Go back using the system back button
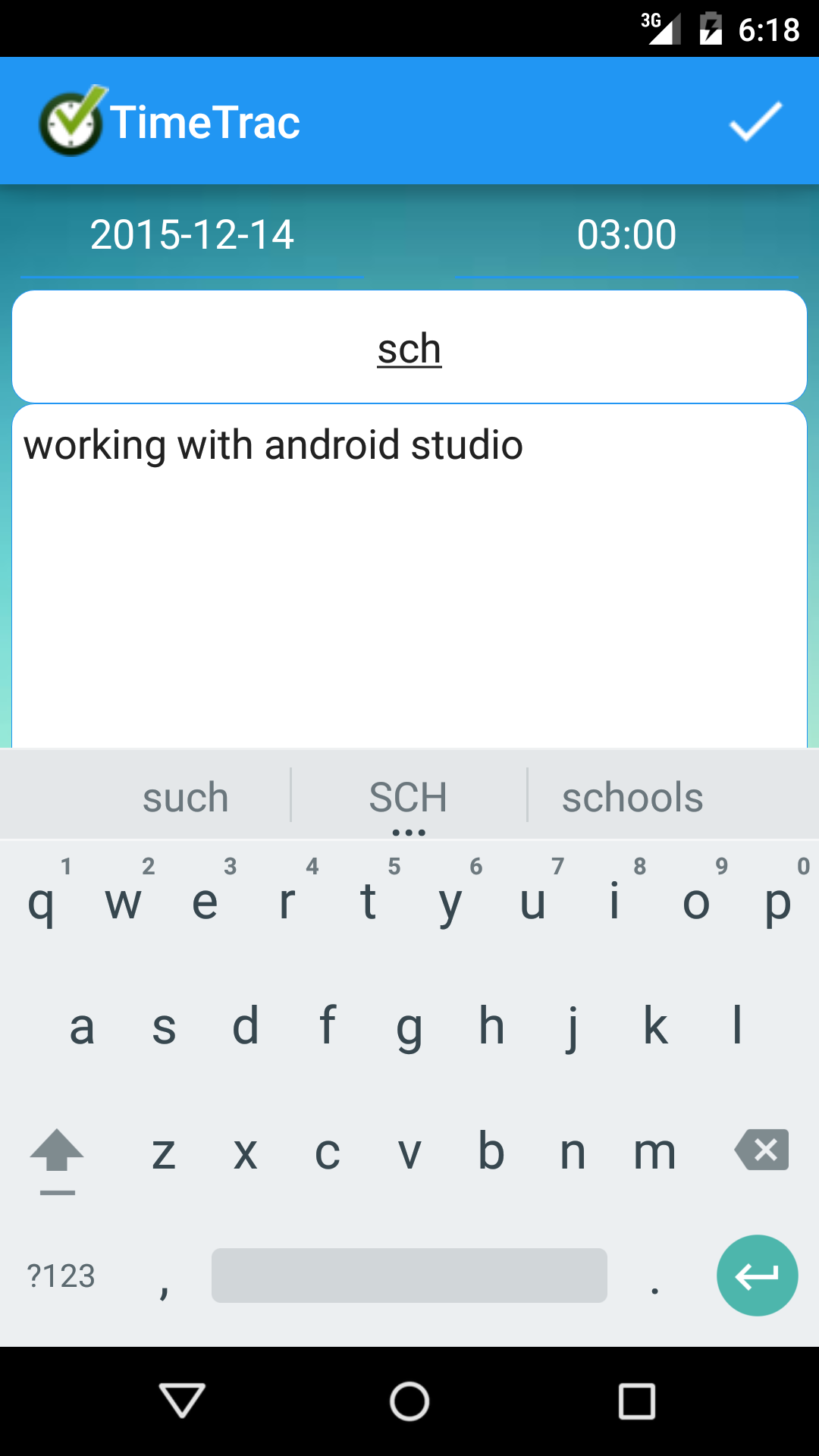The width and height of the screenshot is (819, 1456). coord(182,1400)
